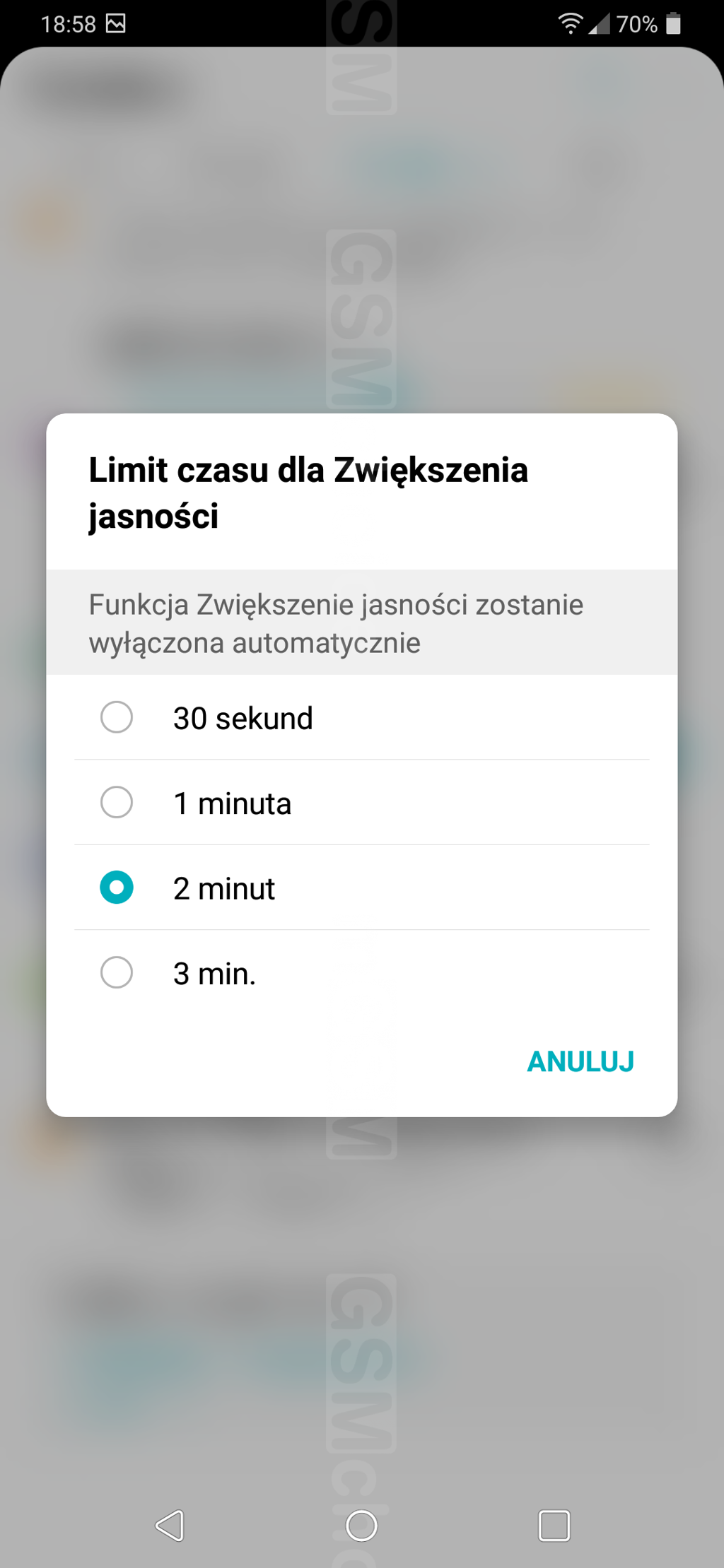Screen dimensions: 724x1568
Task: Go back with the navigation back button
Action: pos(170,1525)
